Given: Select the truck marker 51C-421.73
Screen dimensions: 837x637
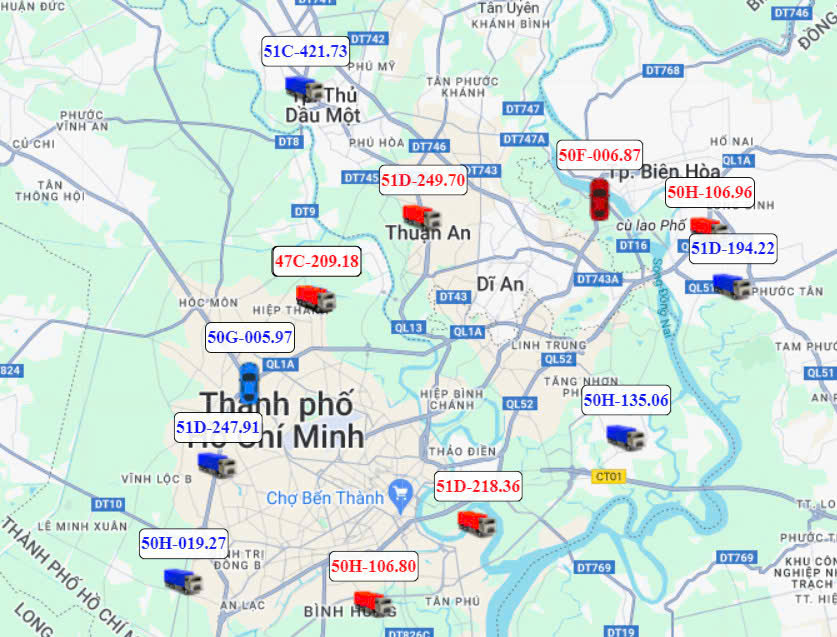Looking at the screenshot, I should [303, 89].
